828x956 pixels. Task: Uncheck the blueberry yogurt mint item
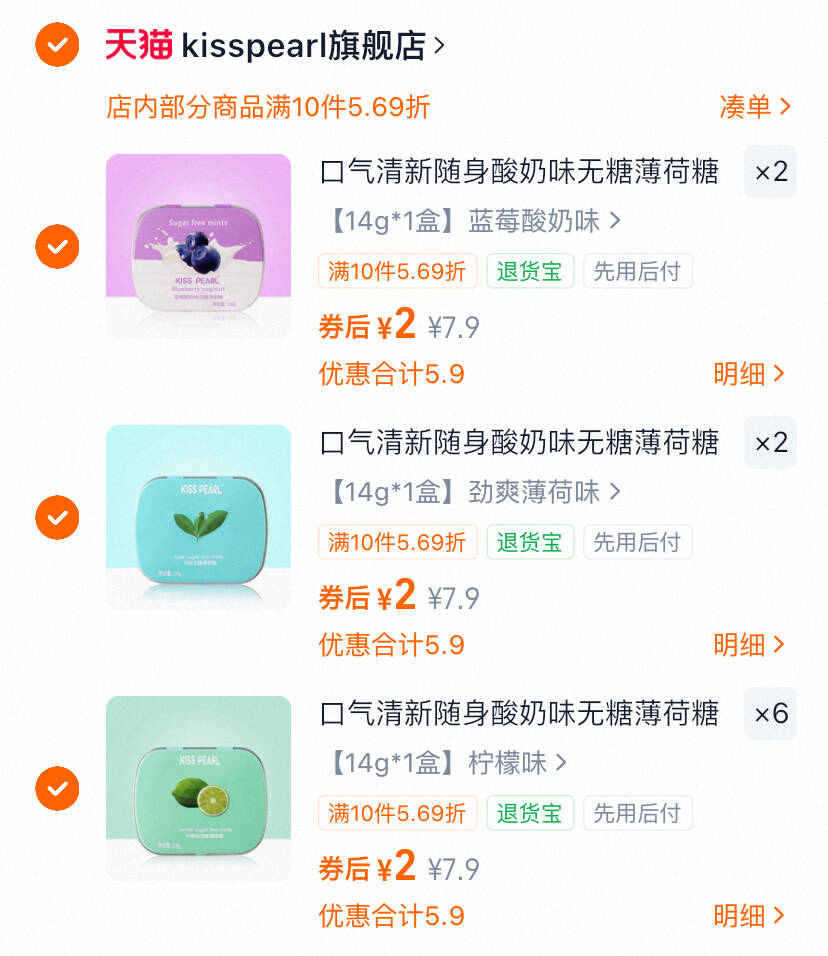pos(57,245)
